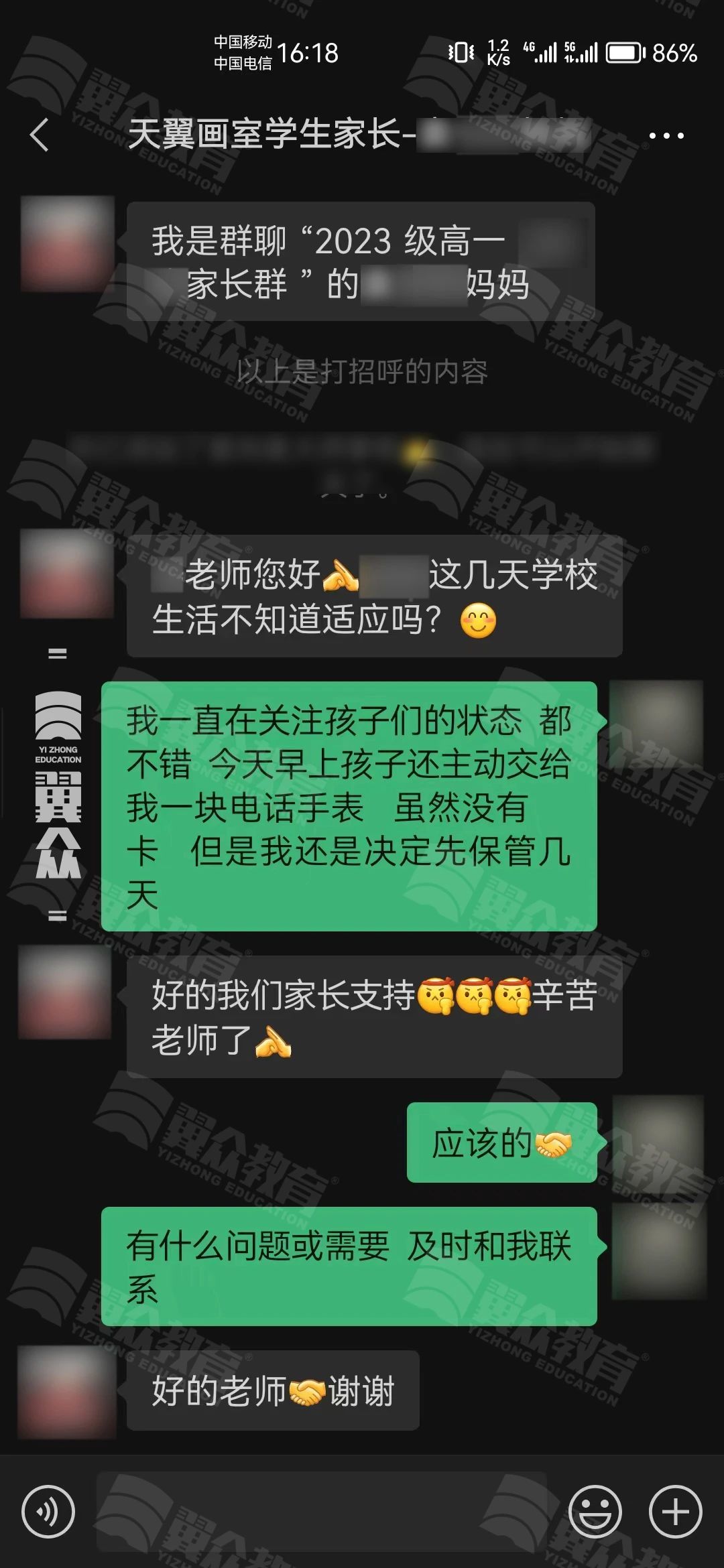The image size is (724, 1568).
Task: Tap the message text field
Action: click(x=322, y=1512)
